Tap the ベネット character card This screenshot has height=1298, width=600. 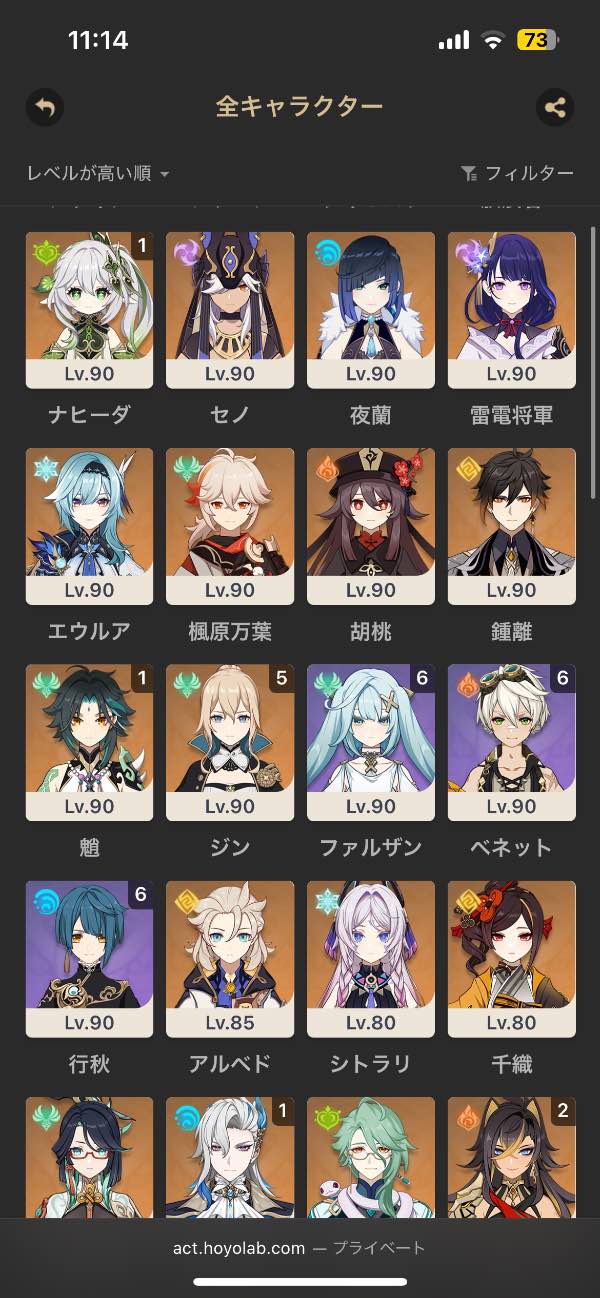512,742
